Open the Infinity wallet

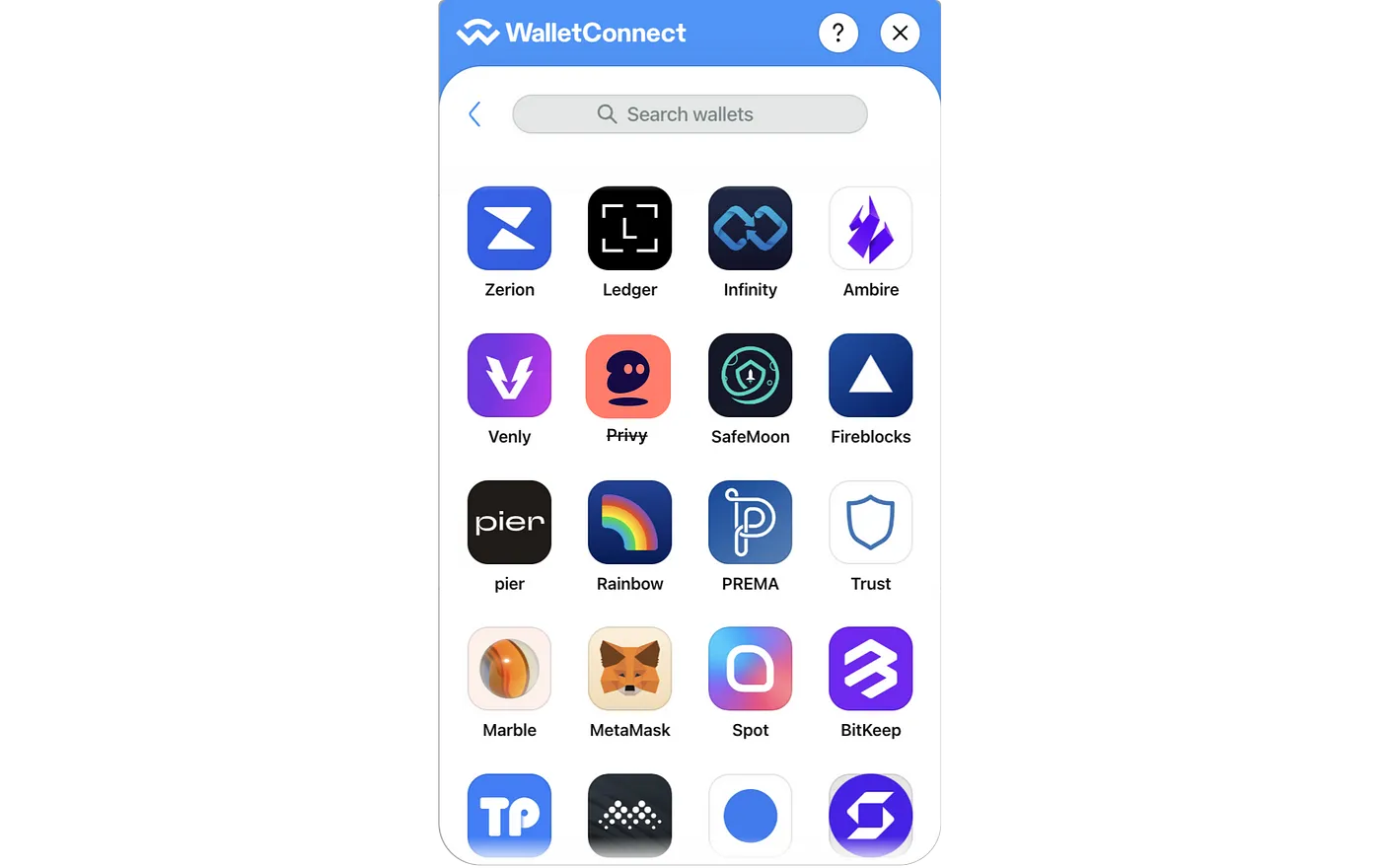click(x=750, y=229)
